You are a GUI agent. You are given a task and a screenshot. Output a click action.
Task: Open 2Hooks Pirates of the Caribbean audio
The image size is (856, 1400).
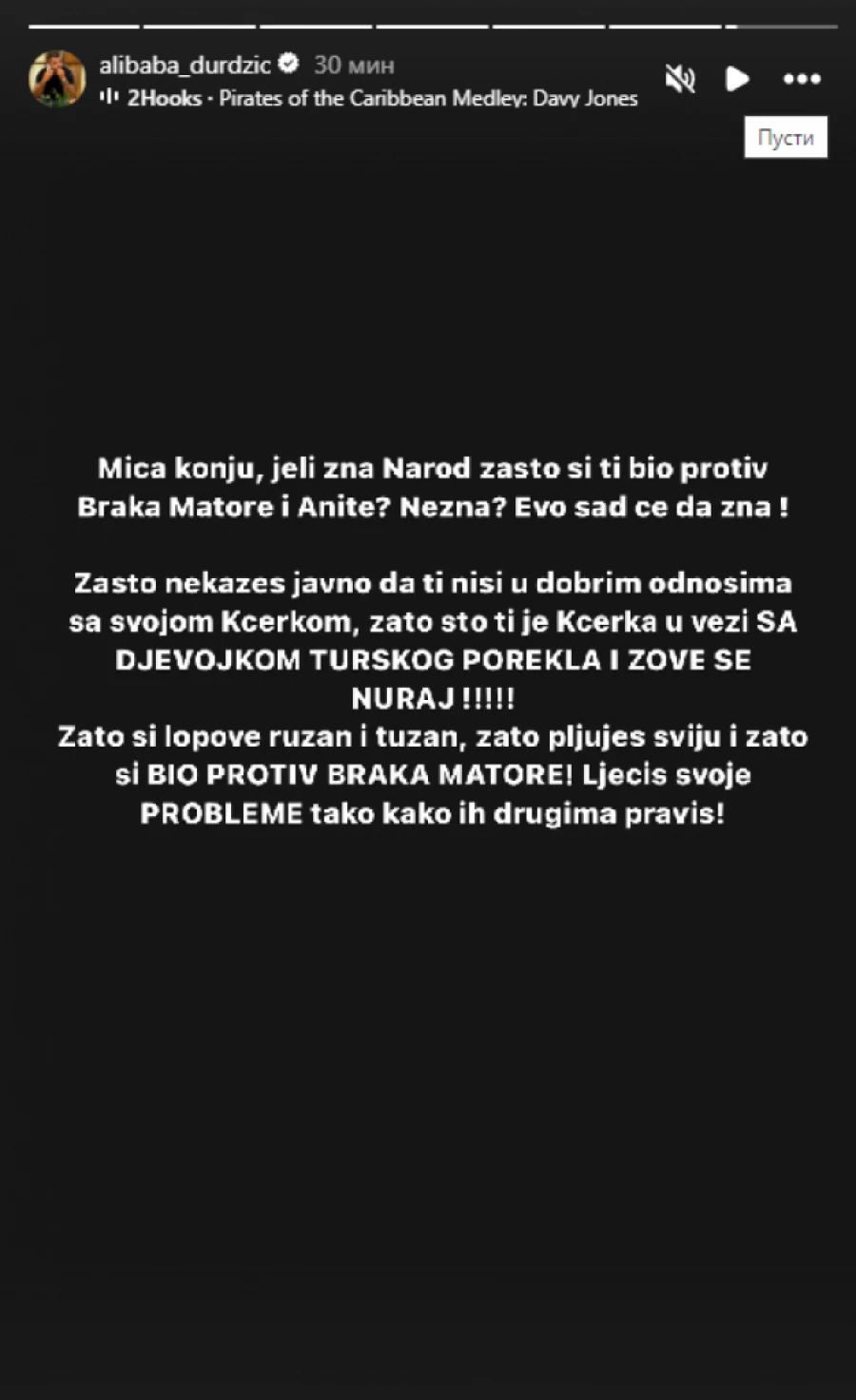(380, 98)
